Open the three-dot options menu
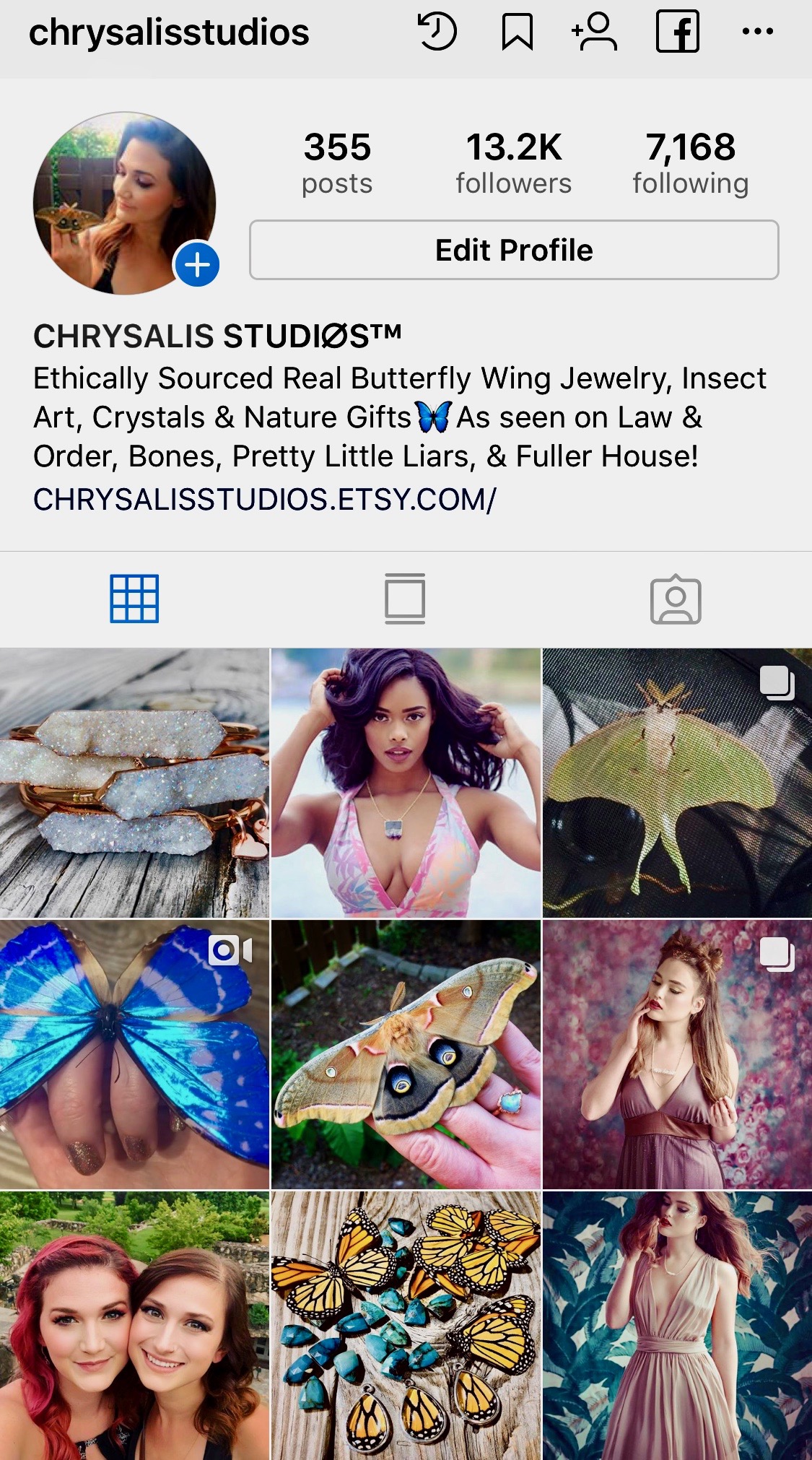 pyautogui.click(x=758, y=31)
